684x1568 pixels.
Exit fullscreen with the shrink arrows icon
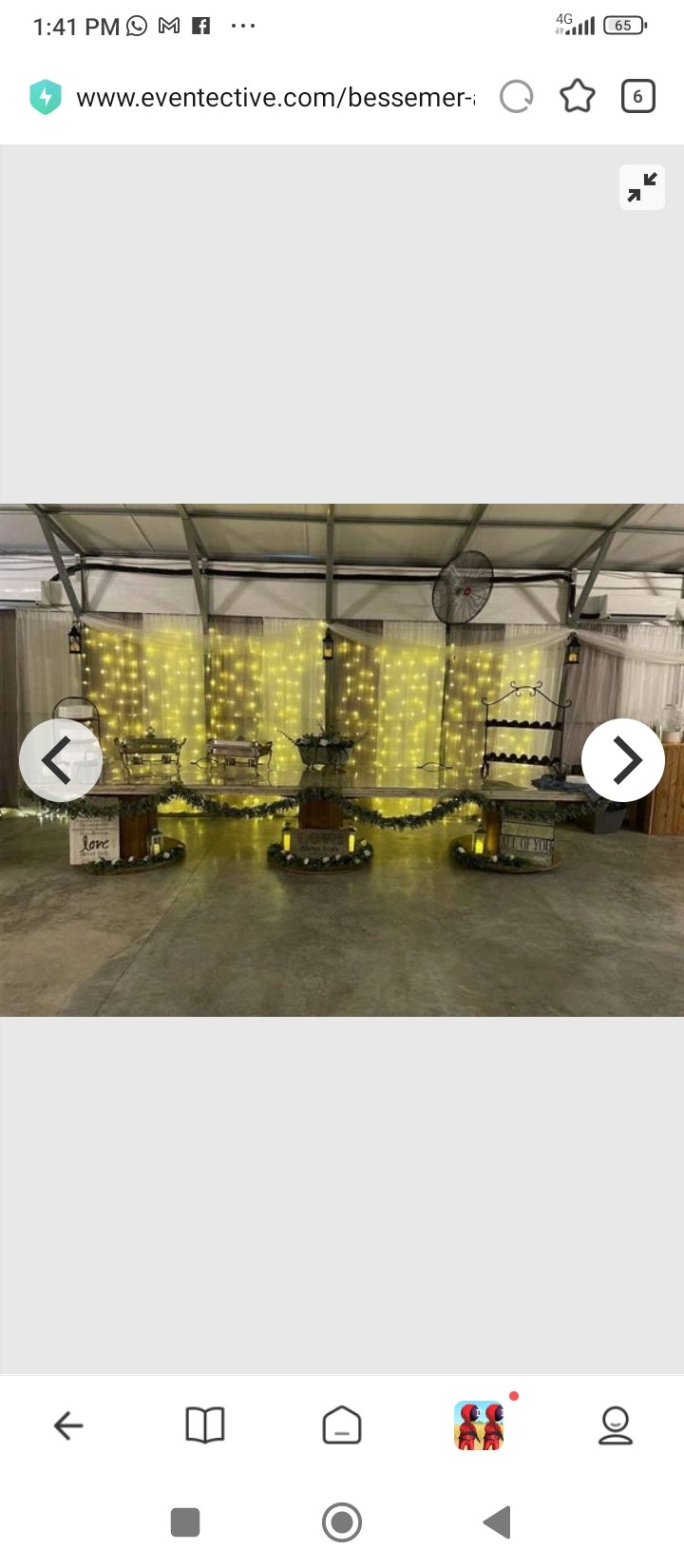point(642,186)
